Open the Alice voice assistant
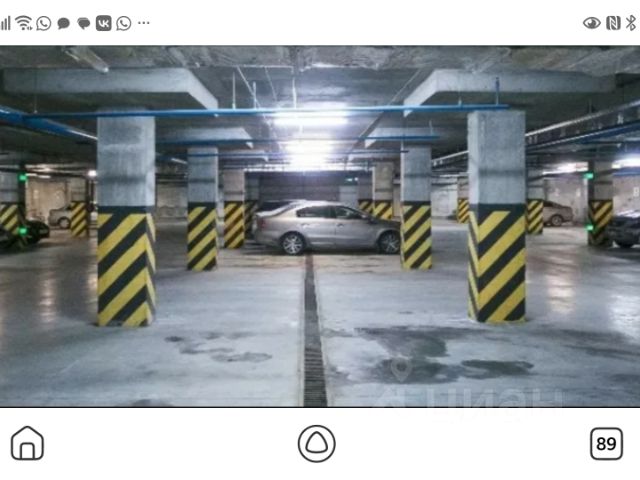 click(x=317, y=443)
